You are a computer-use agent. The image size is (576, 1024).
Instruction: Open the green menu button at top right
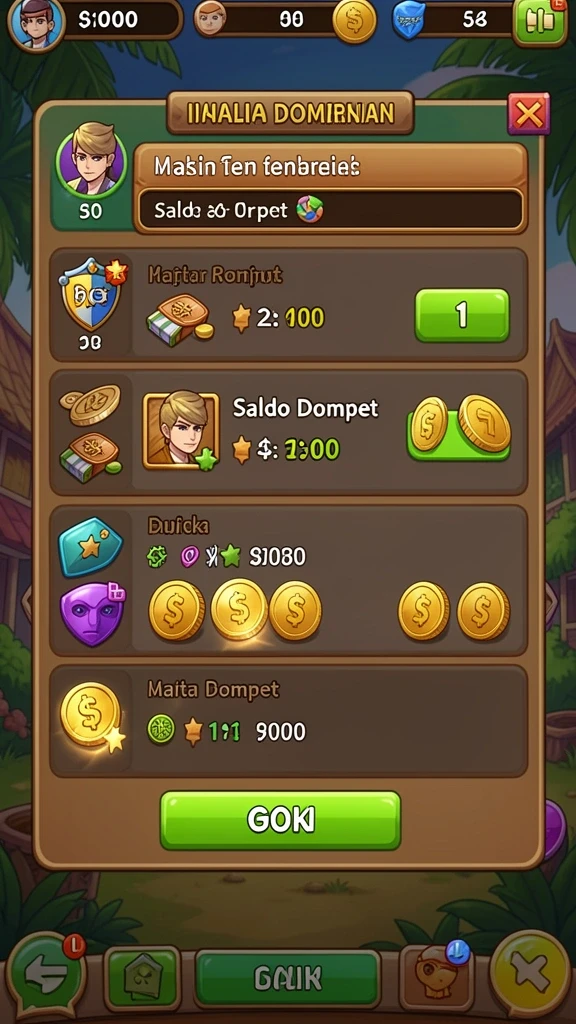[x=541, y=22]
